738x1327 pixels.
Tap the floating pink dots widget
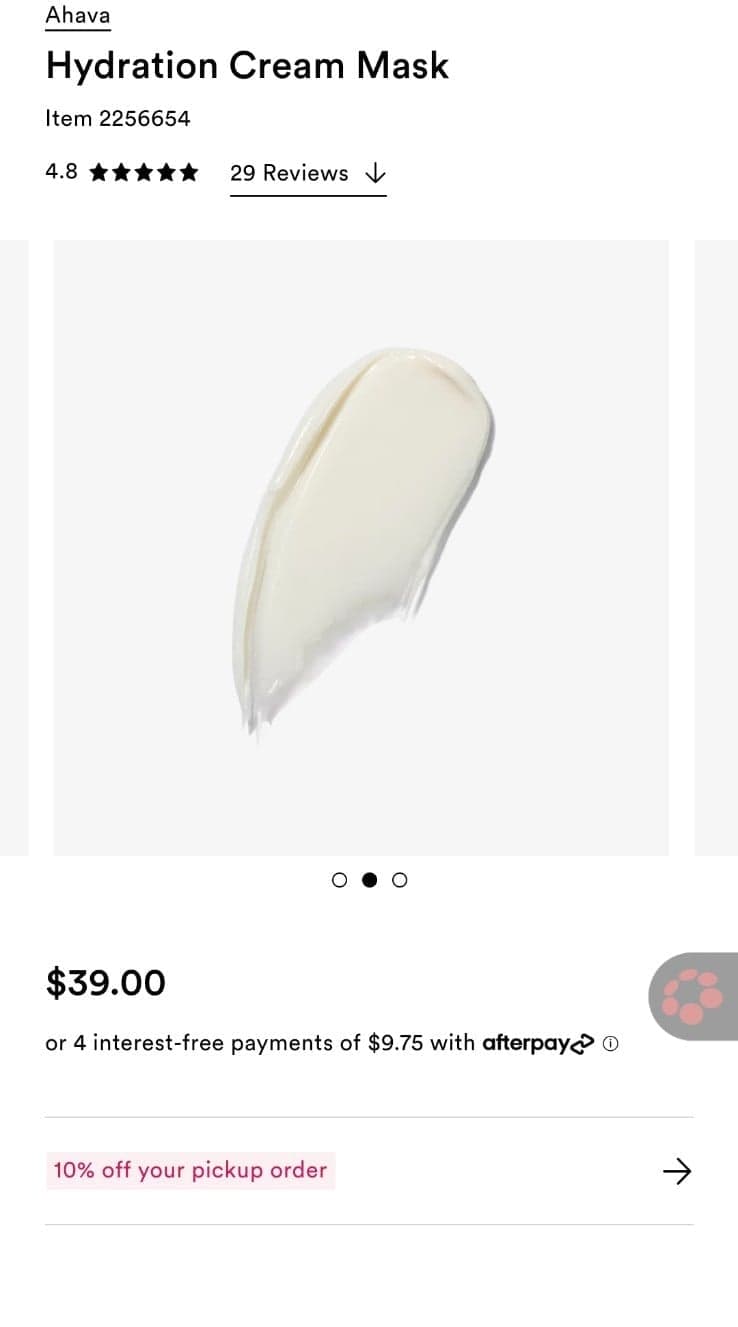(696, 997)
